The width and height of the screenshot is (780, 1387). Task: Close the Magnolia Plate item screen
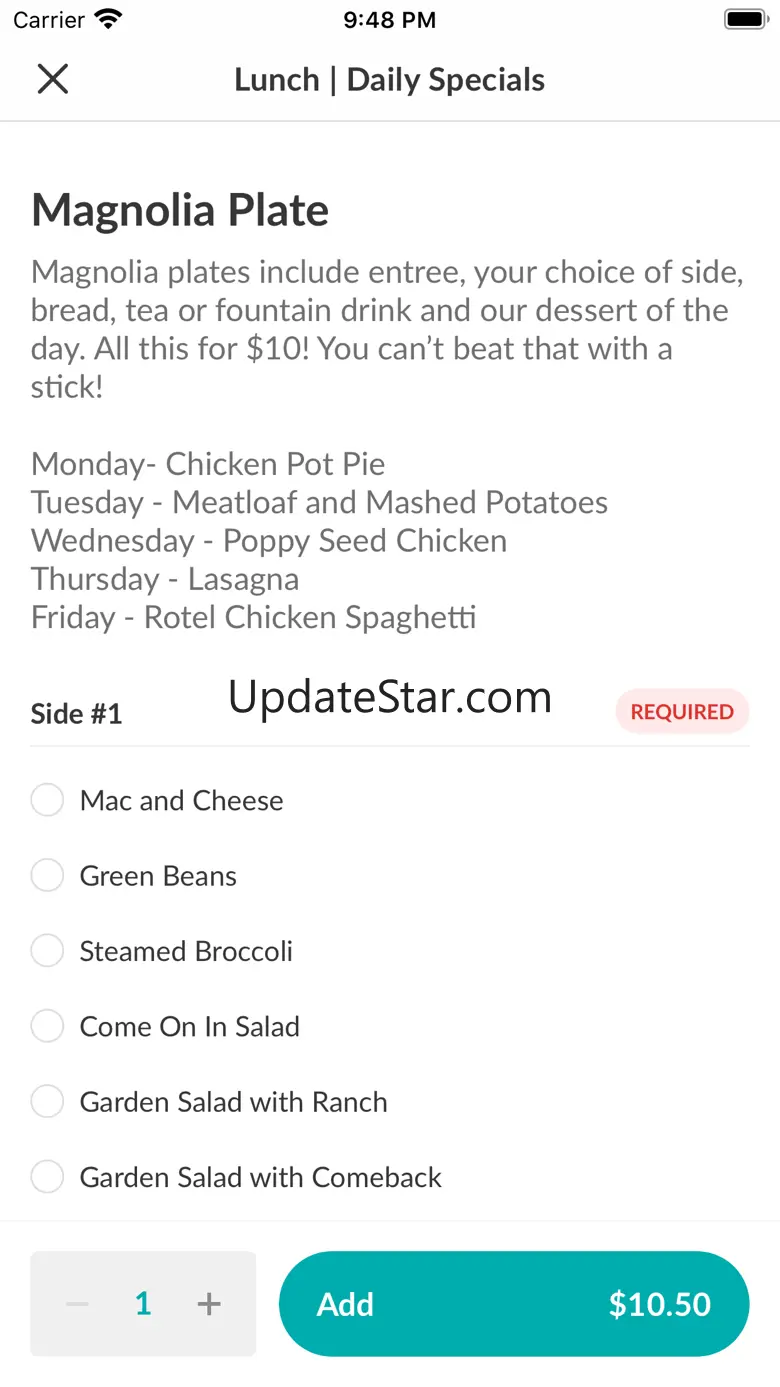point(52,79)
